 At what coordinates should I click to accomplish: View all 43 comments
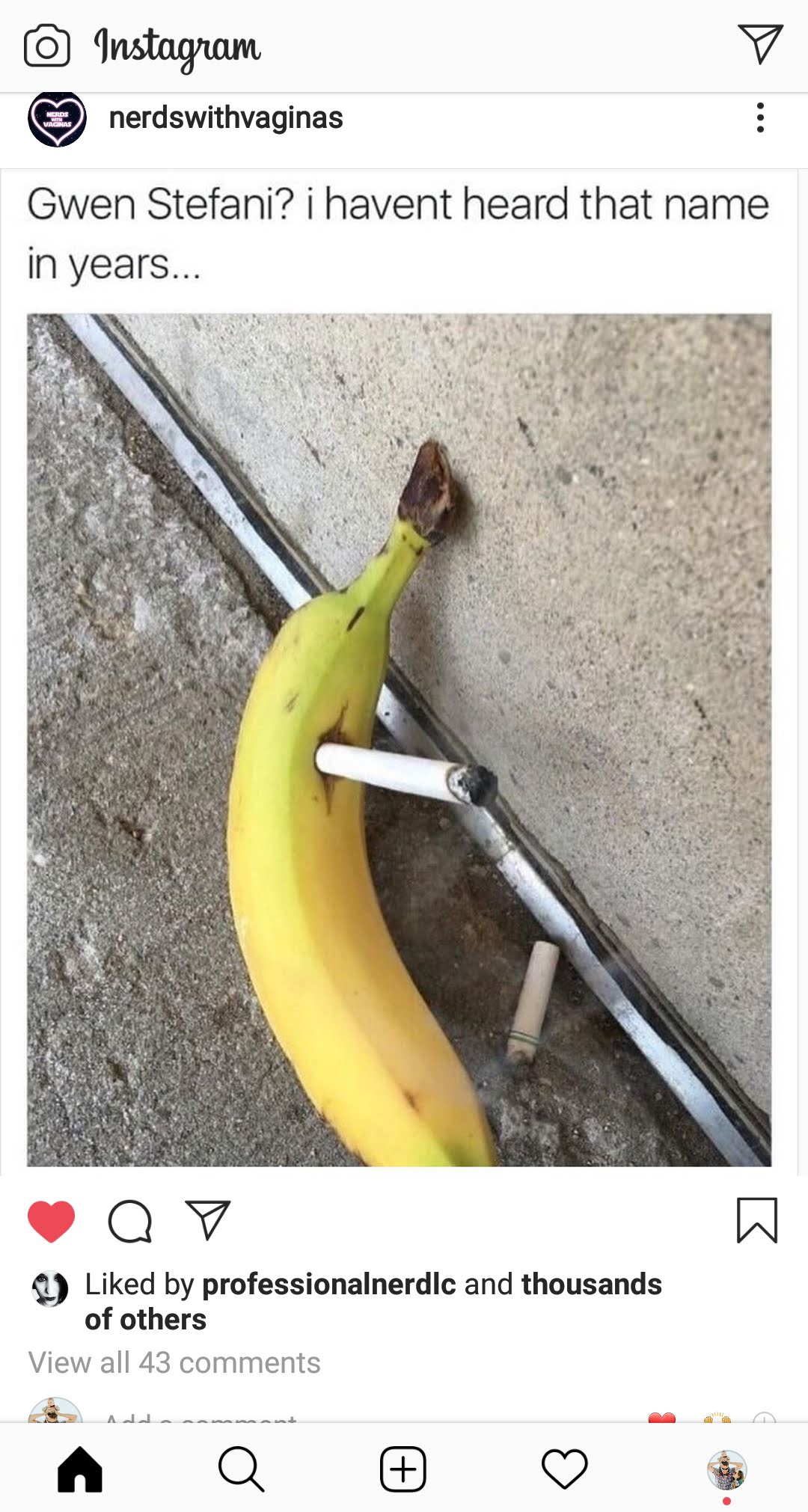click(x=174, y=1363)
